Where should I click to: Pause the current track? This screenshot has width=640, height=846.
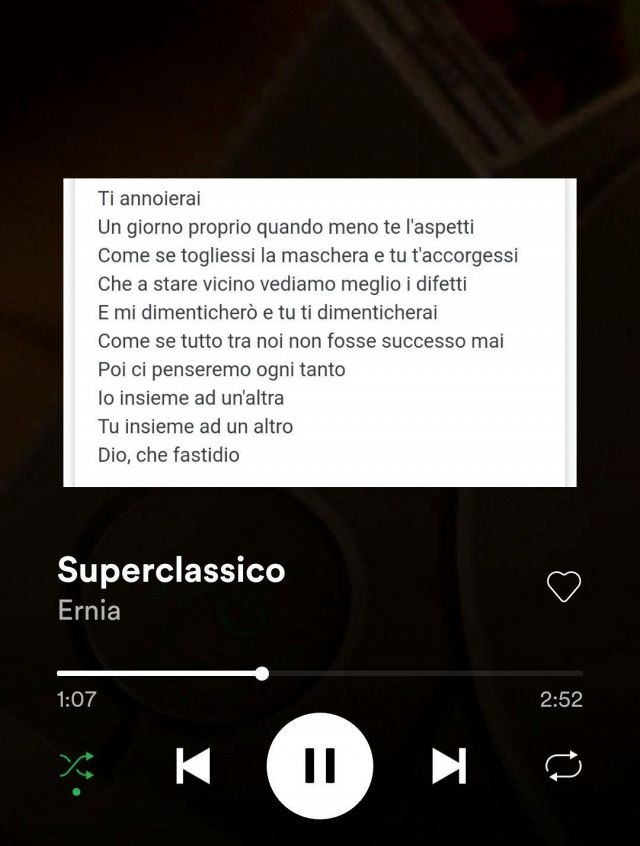(320, 766)
